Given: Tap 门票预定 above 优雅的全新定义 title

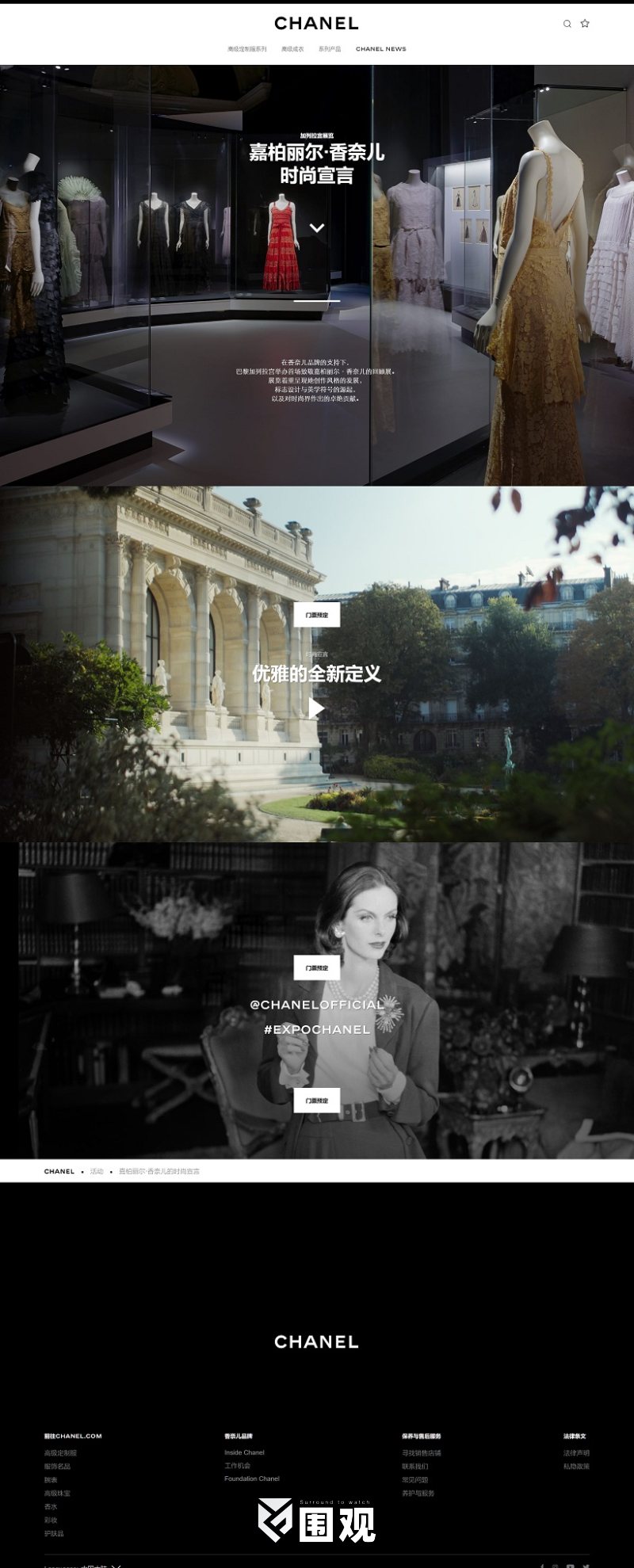Looking at the screenshot, I should click(x=316, y=615).
